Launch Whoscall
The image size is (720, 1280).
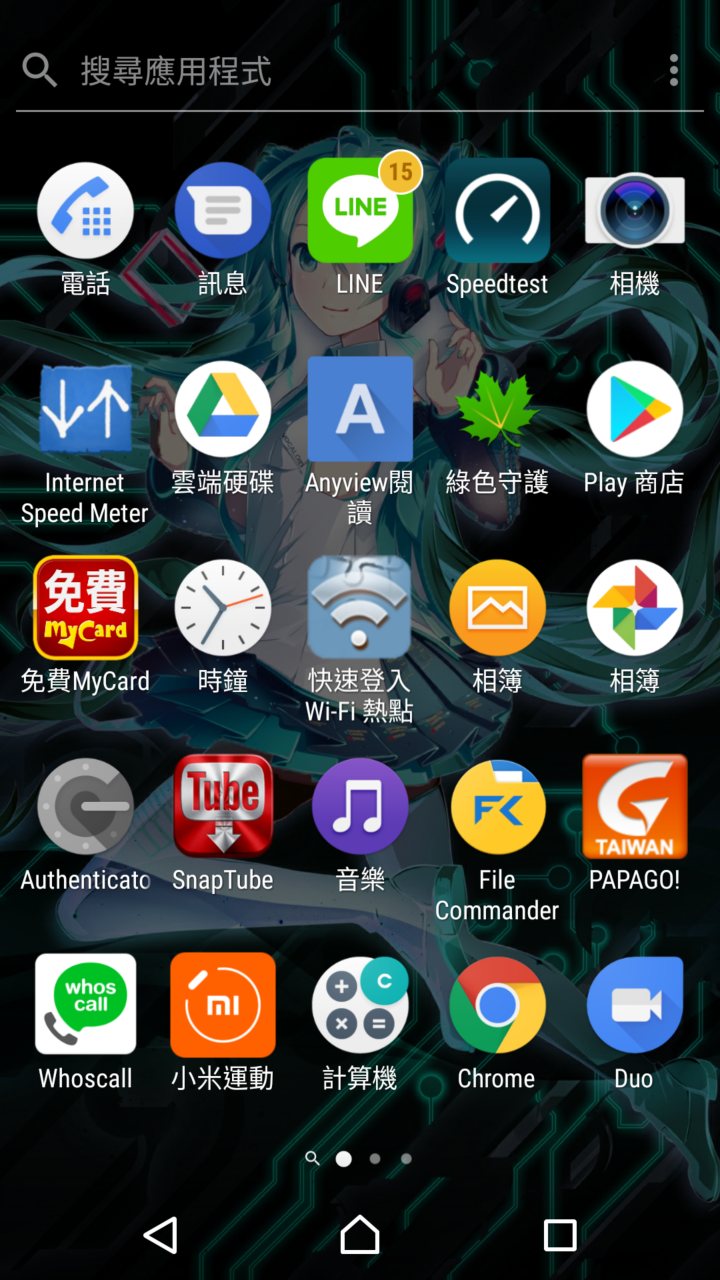[85, 1004]
